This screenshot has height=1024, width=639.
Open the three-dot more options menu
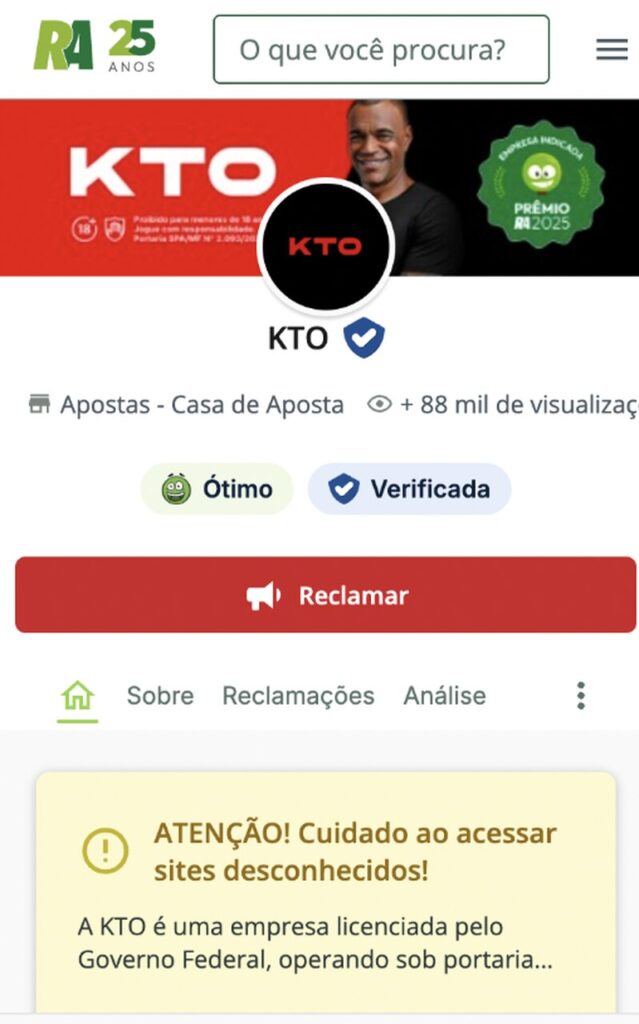580,695
